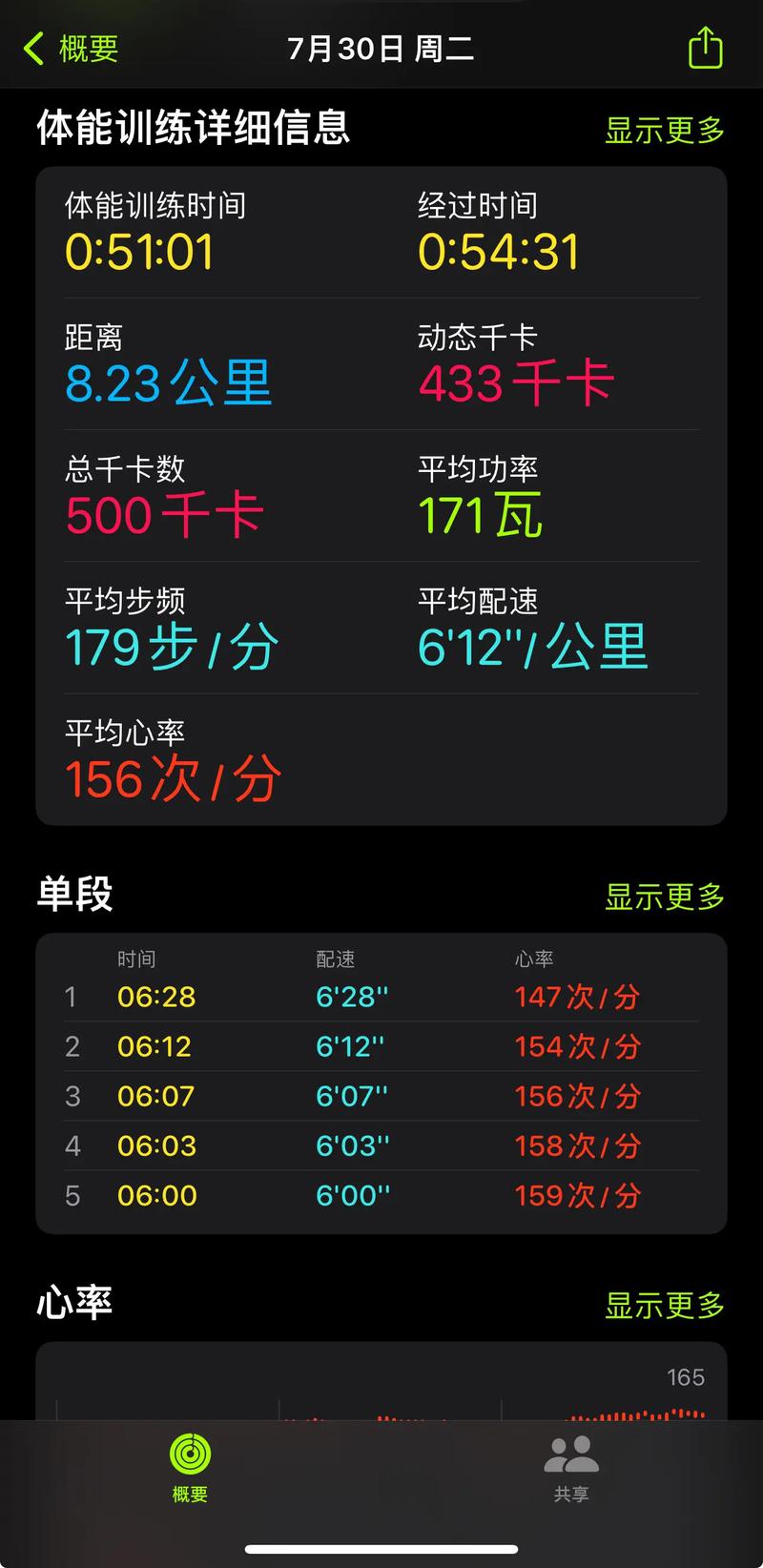The image size is (763, 1568).
Task: Tap the export arrow icon in header
Action: click(705, 48)
